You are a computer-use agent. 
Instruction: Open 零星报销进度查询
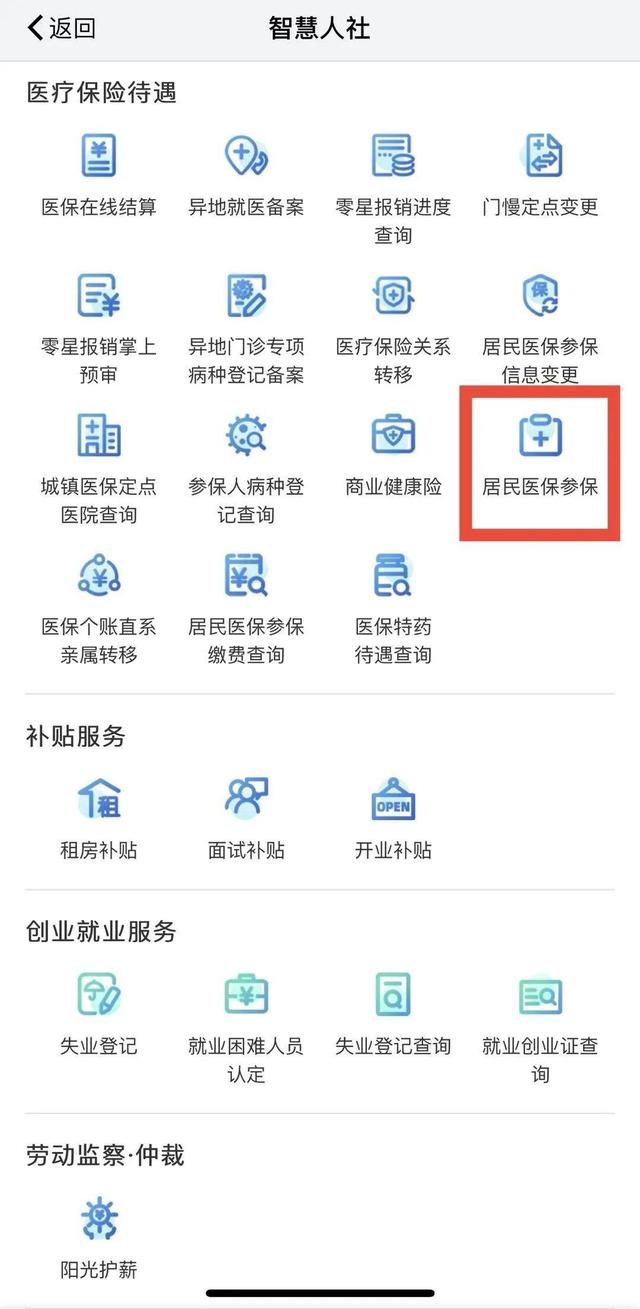tap(393, 190)
